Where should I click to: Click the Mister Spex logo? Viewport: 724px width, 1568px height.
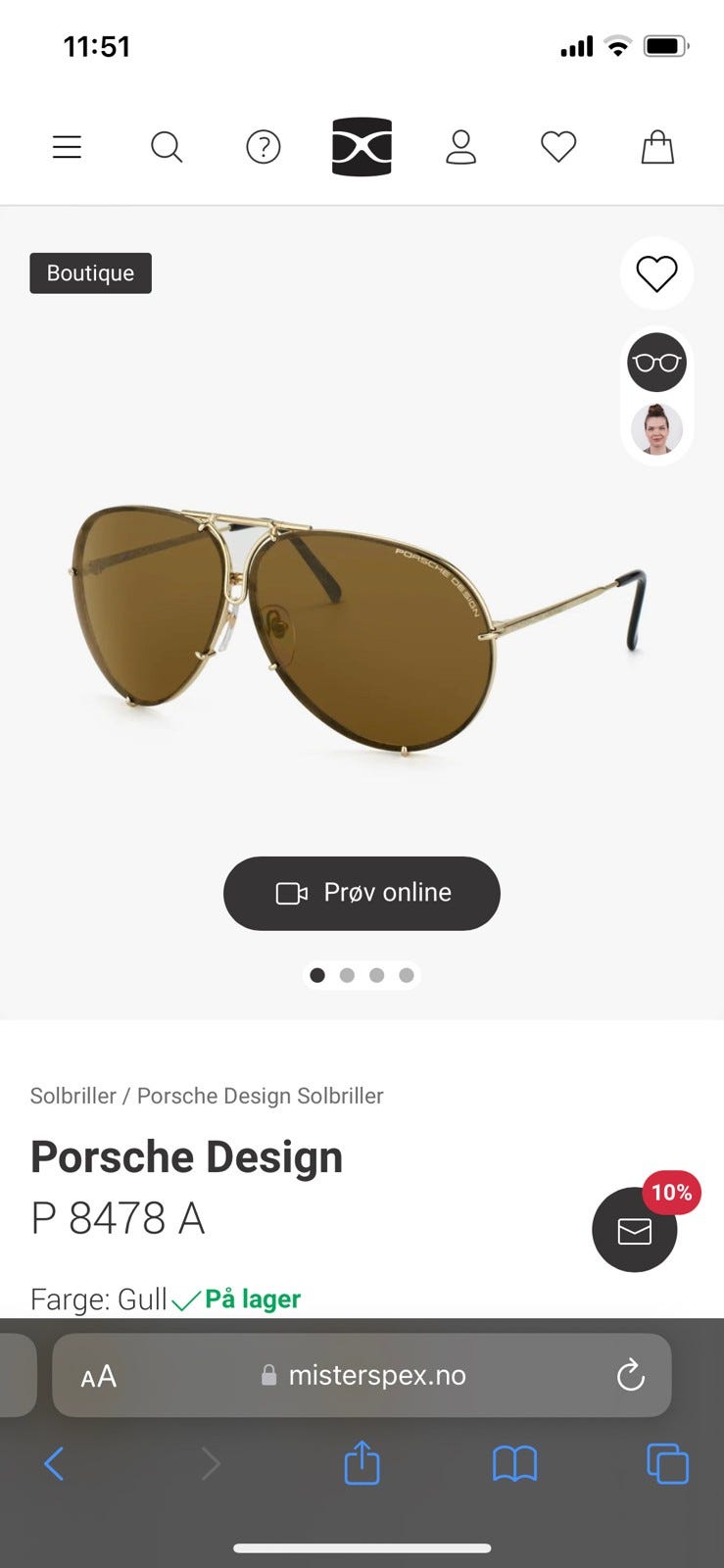point(362,147)
